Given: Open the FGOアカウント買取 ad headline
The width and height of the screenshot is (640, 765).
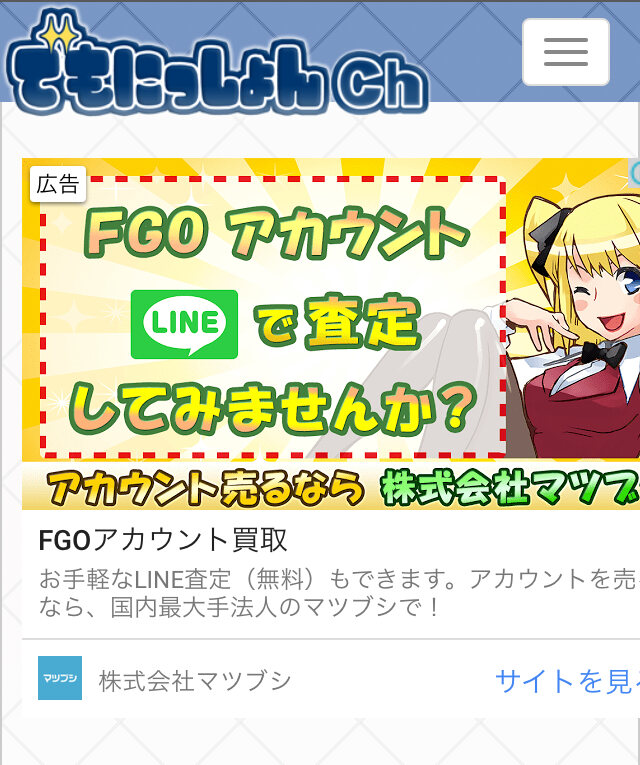Looking at the screenshot, I should pyautogui.click(x=163, y=541).
